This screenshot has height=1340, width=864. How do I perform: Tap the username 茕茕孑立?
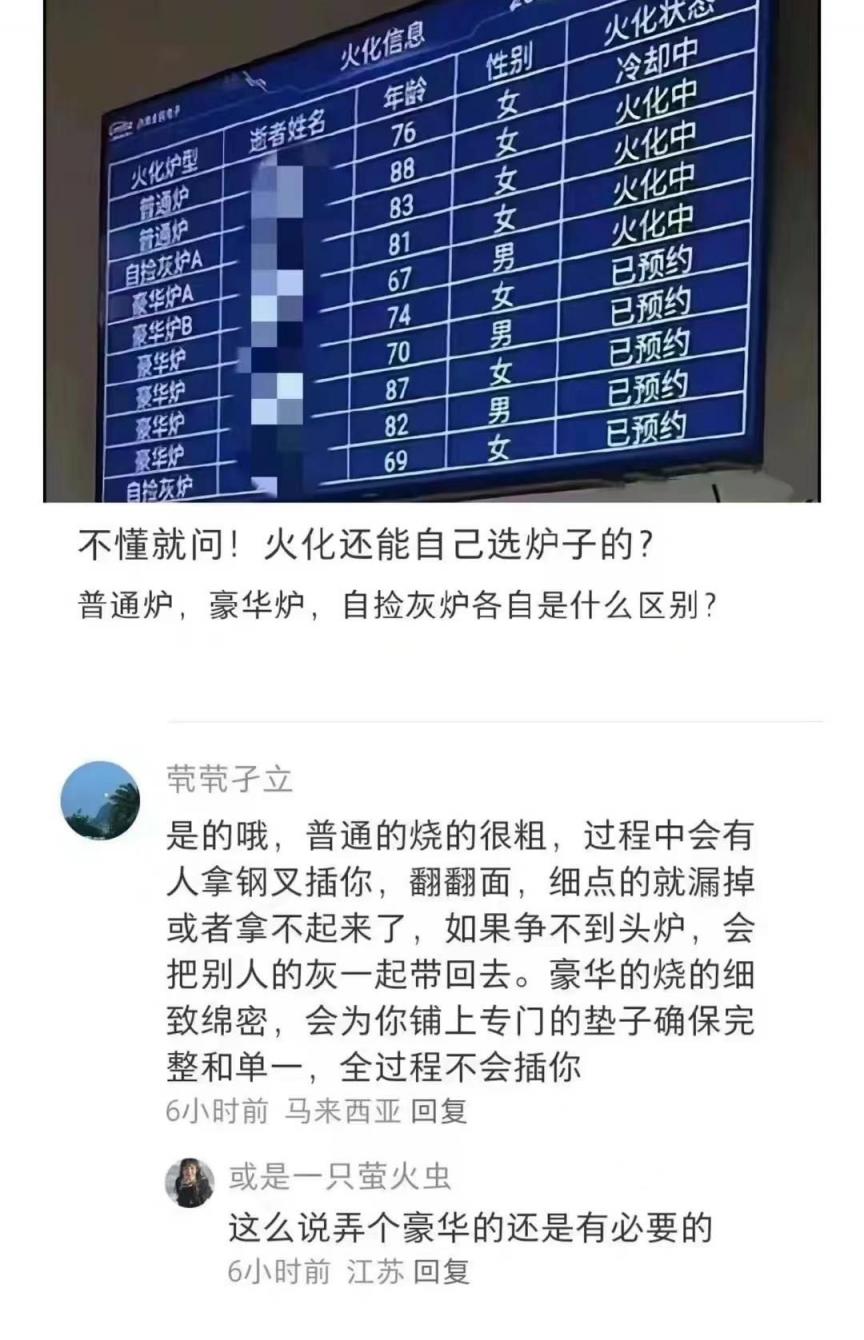[x=230, y=779]
